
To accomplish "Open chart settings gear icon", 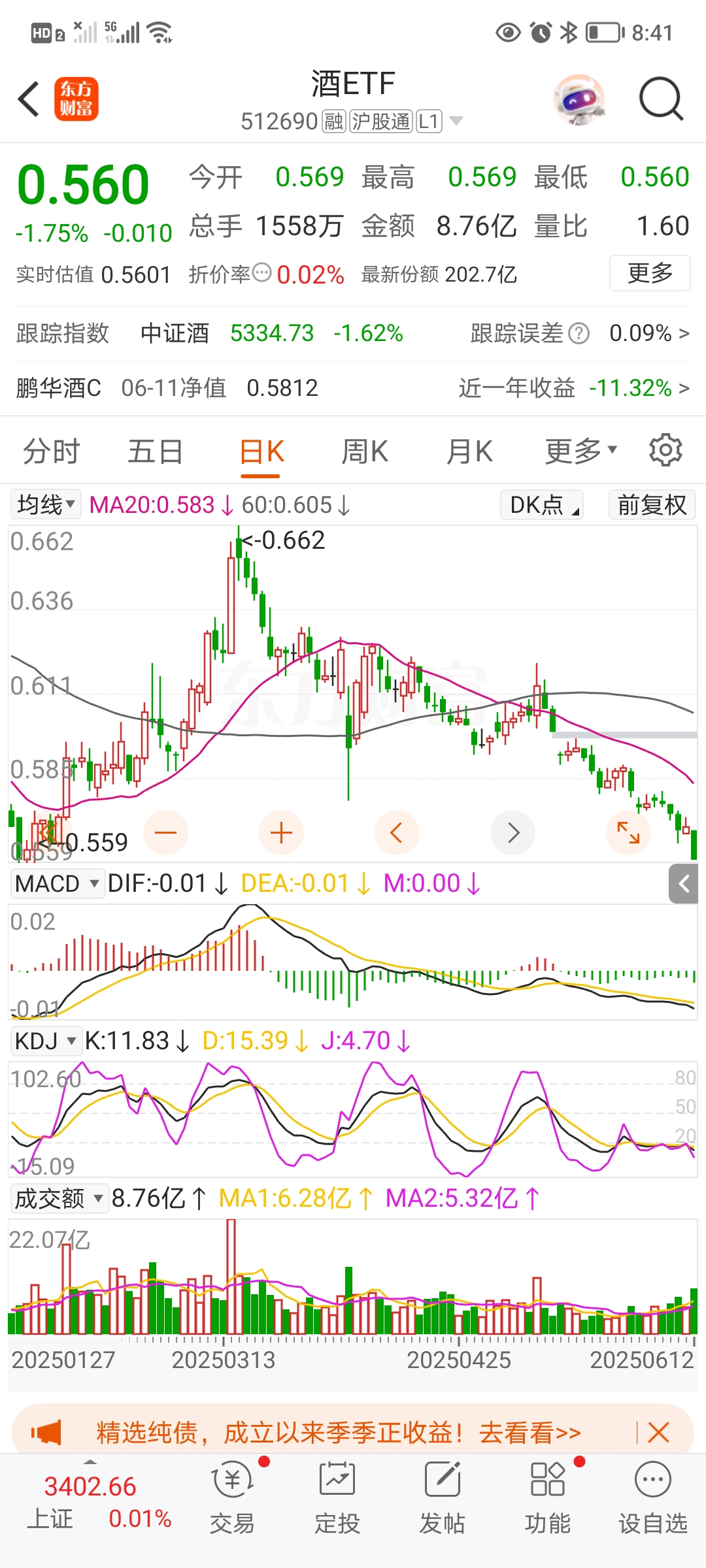I will coord(665,450).
